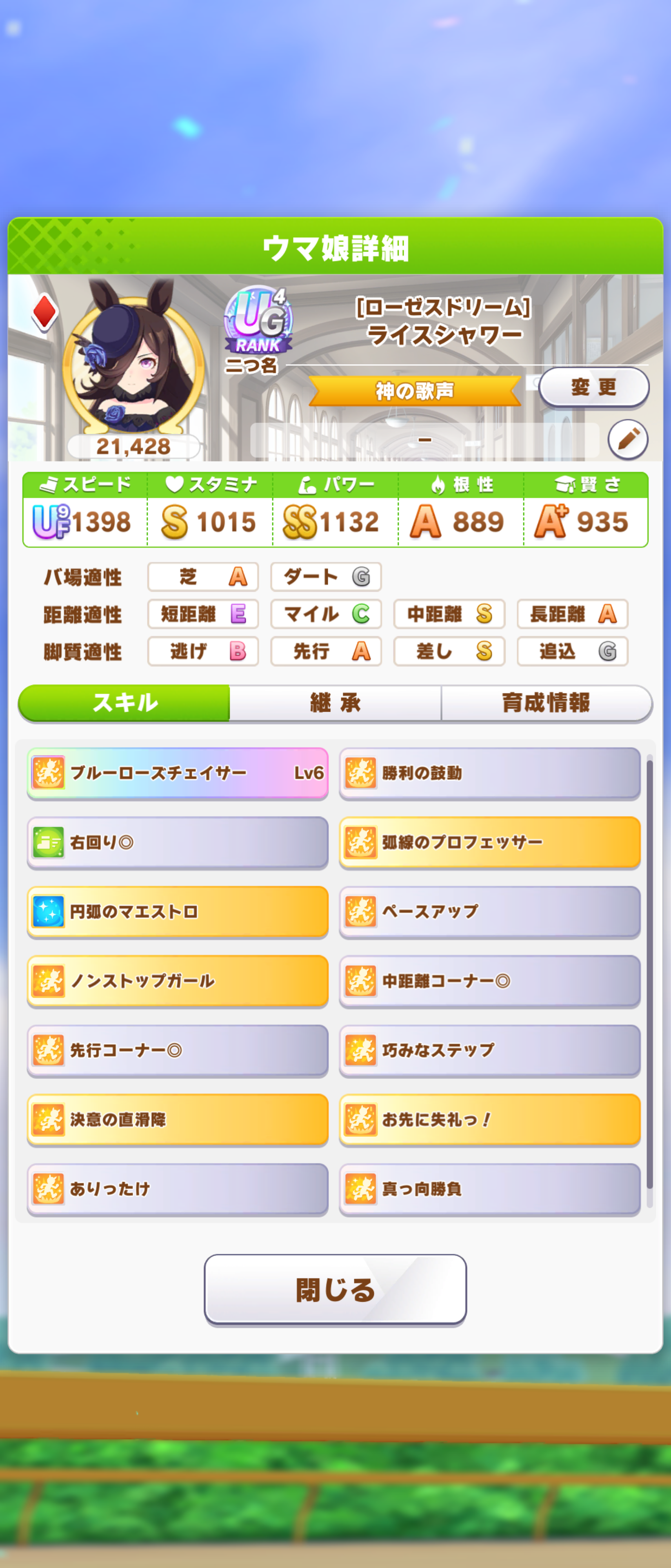Open the 育成情報 tab

(x=546, y=703)
